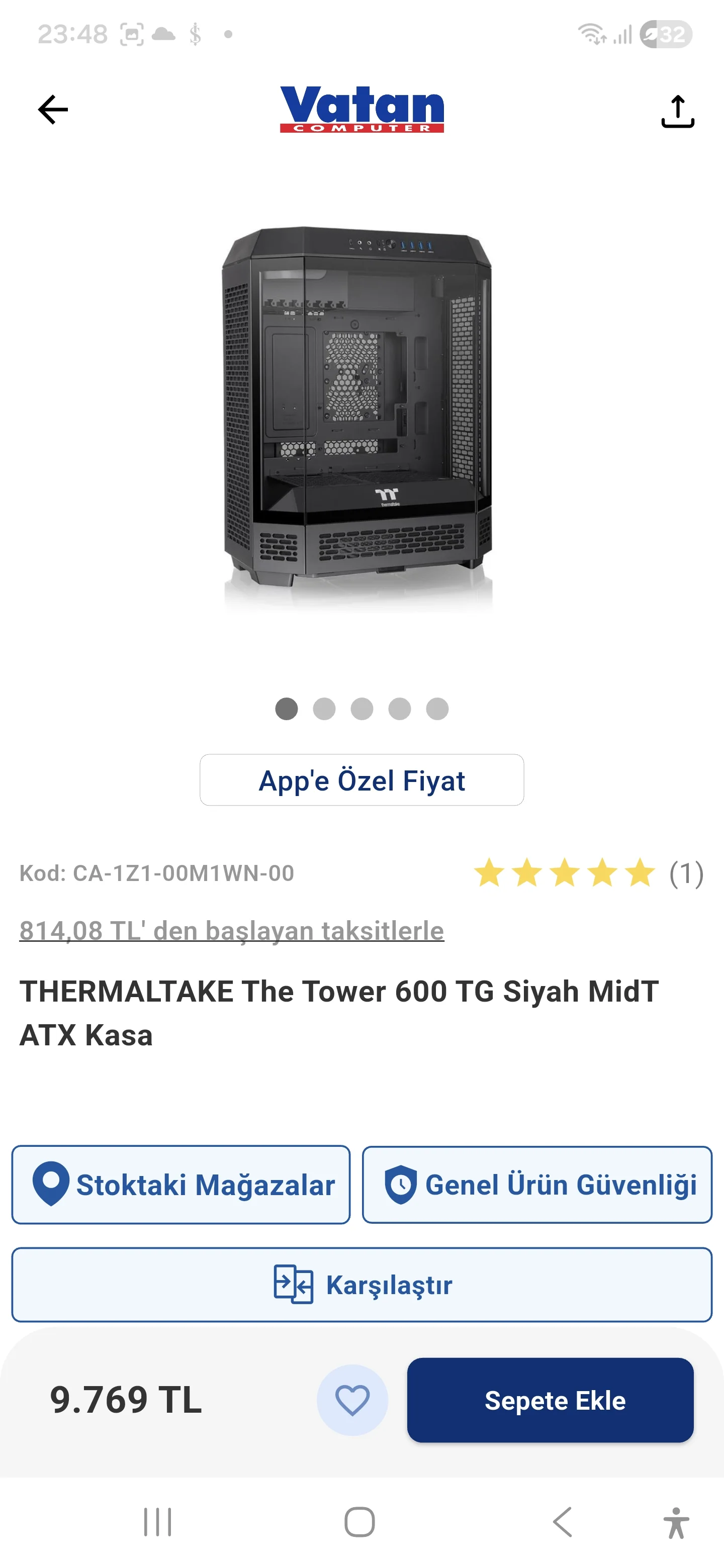Tap Sepete Ekle to add to cart

pos(550,1400)
